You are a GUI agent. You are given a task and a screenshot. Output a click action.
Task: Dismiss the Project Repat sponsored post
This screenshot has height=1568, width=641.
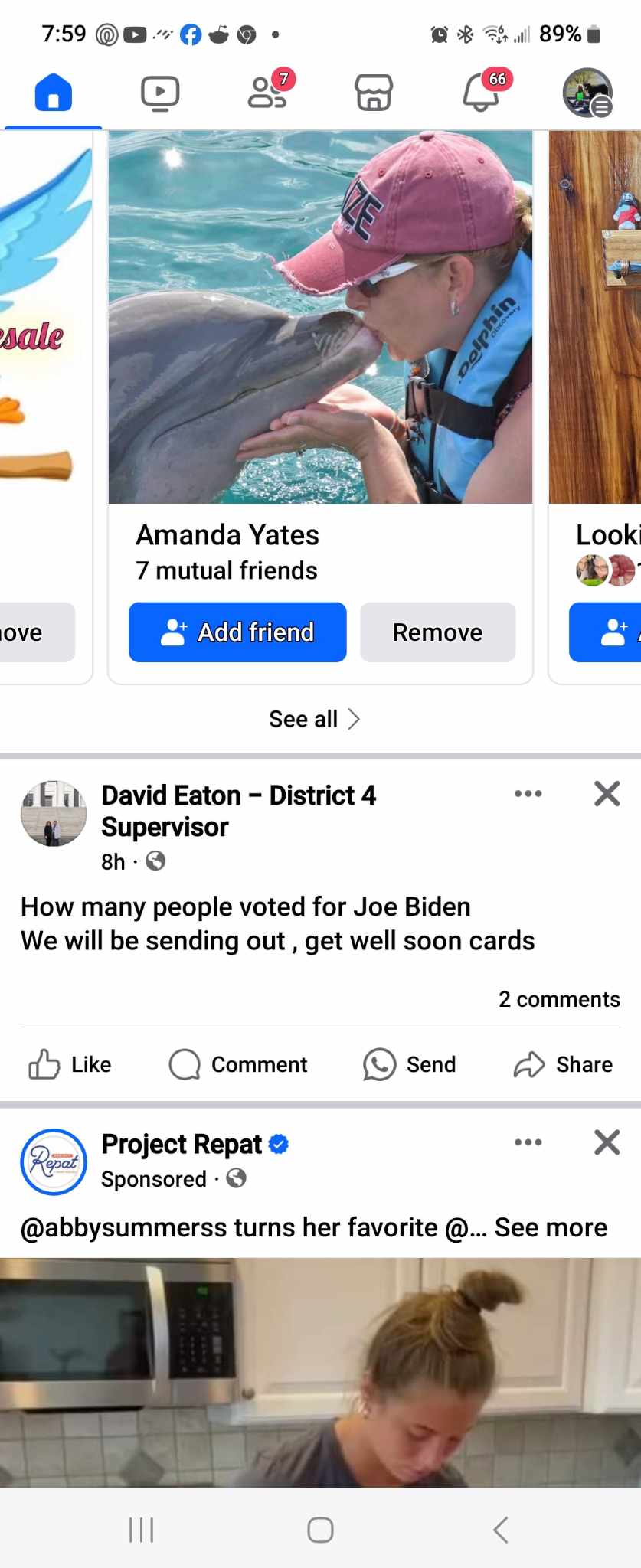pyautogui.click(x=607, y=1142)
